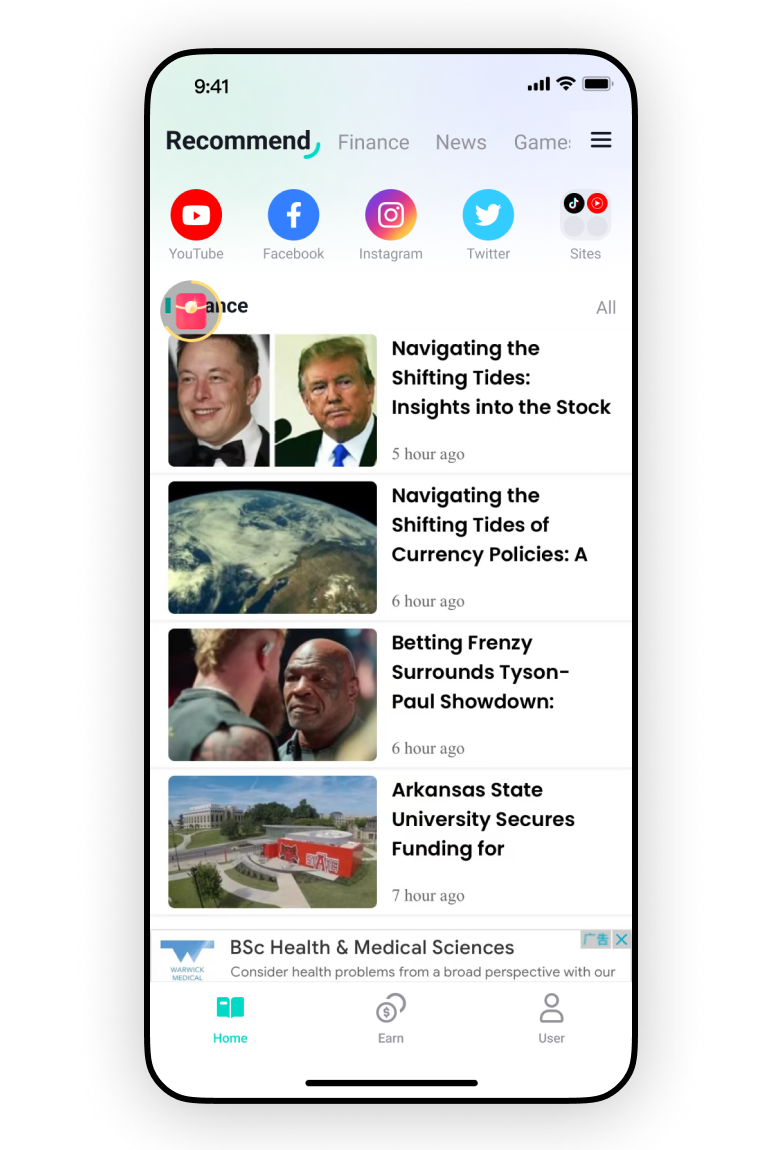Switch to the News tab
782x1150 pixels.
pyautogui.click(x=461, y=142)
